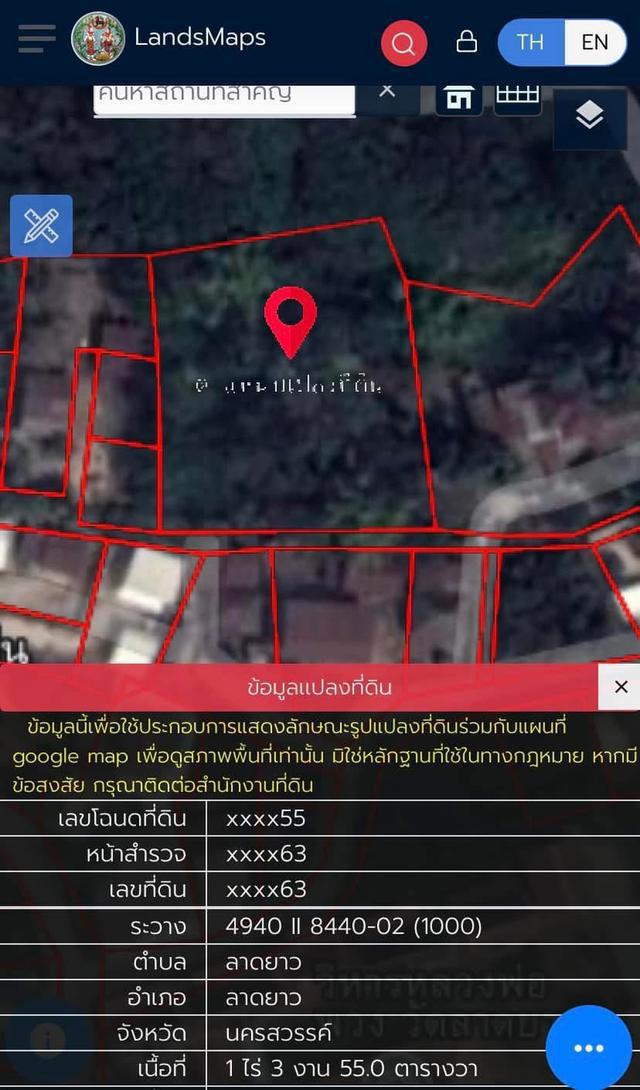The width and height of the screenshot is (640, 1090).
Task: Switch language to EN
Action: [x=595, y=42]
